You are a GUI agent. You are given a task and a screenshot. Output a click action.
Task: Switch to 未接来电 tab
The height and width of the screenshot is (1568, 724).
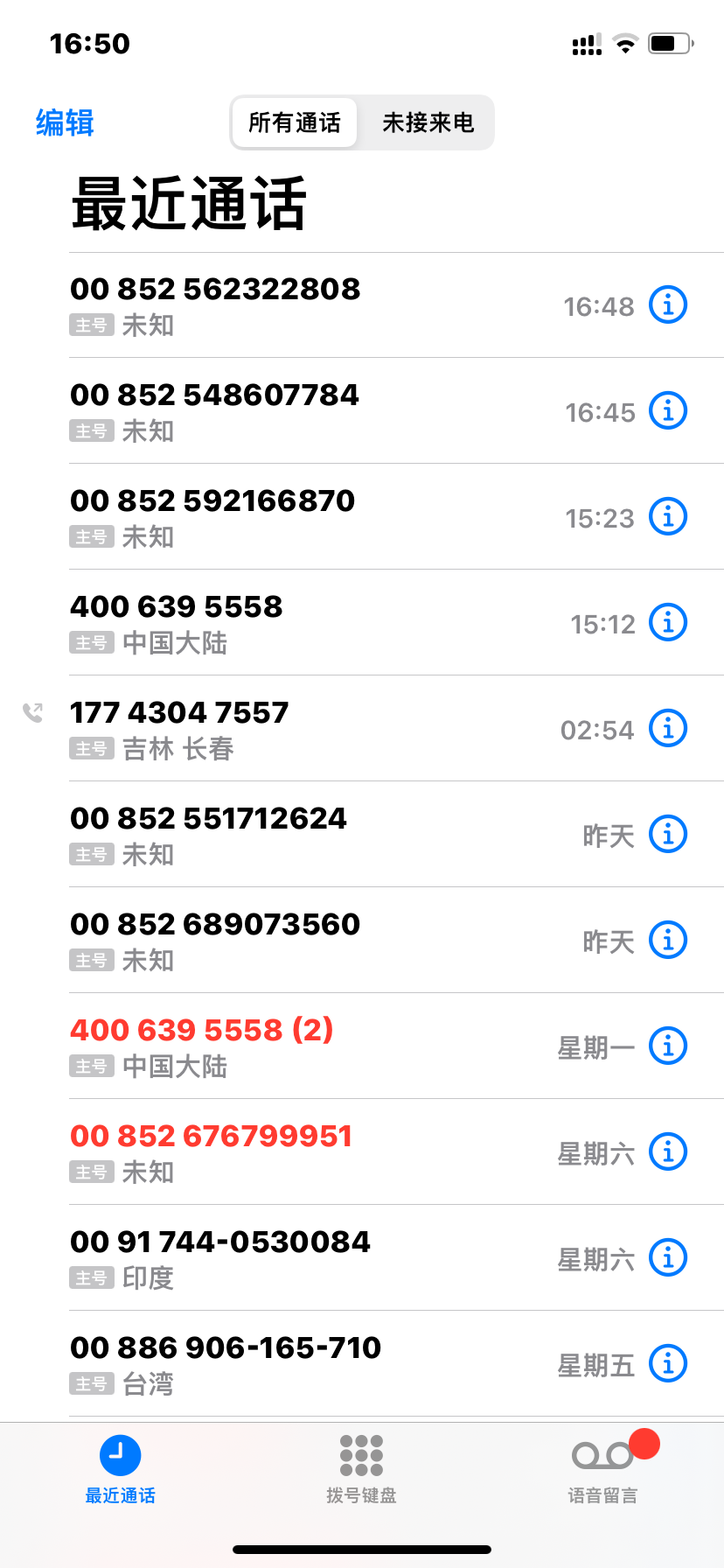[428, 122]
